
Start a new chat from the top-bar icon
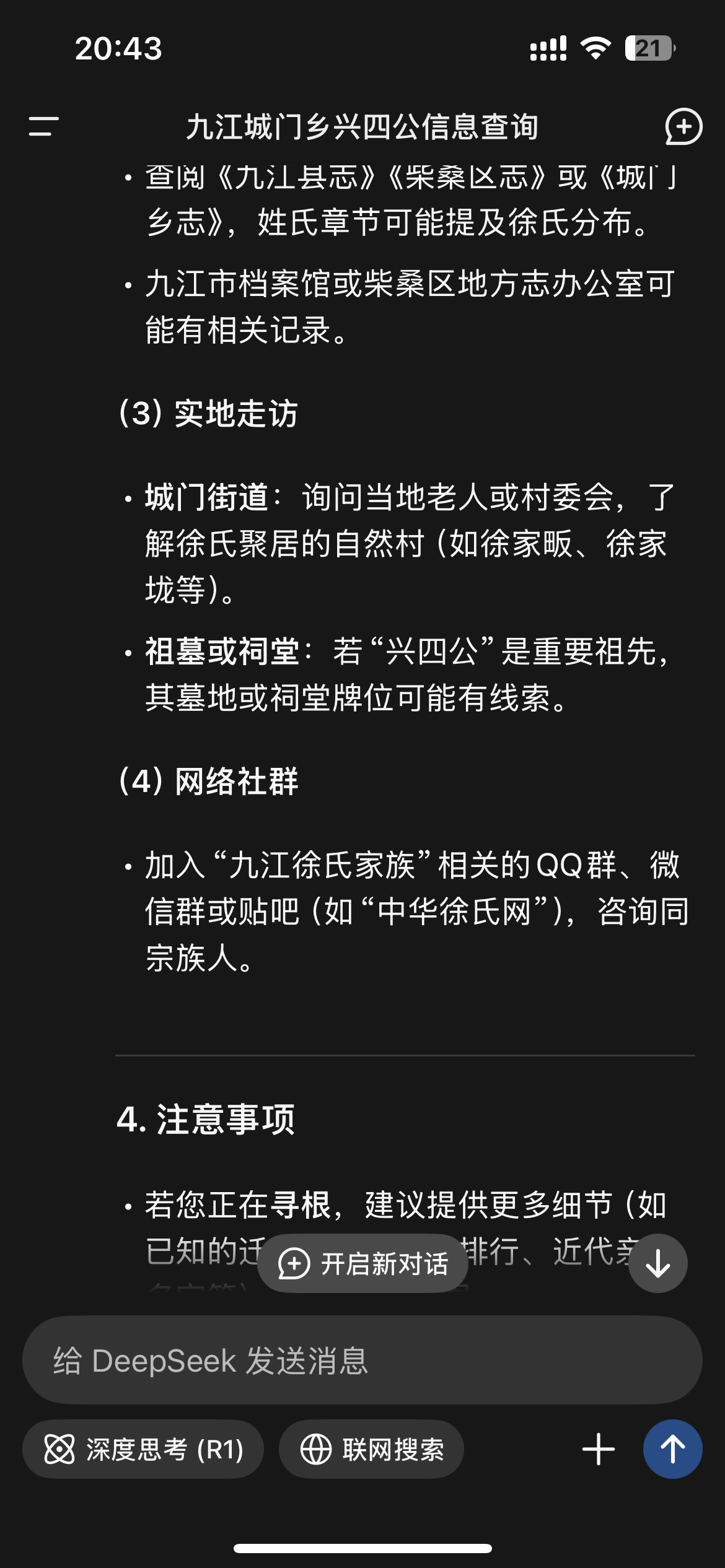coord(683,126)
